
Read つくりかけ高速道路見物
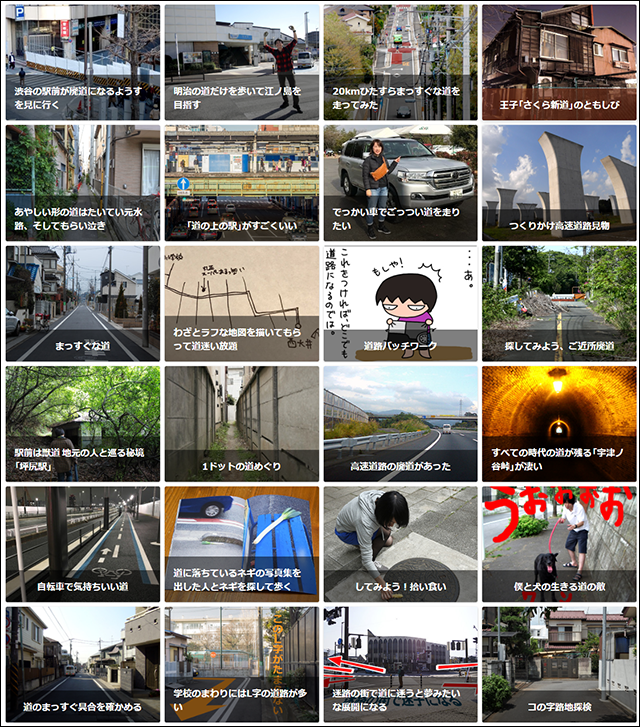click(x=559, y=182)
